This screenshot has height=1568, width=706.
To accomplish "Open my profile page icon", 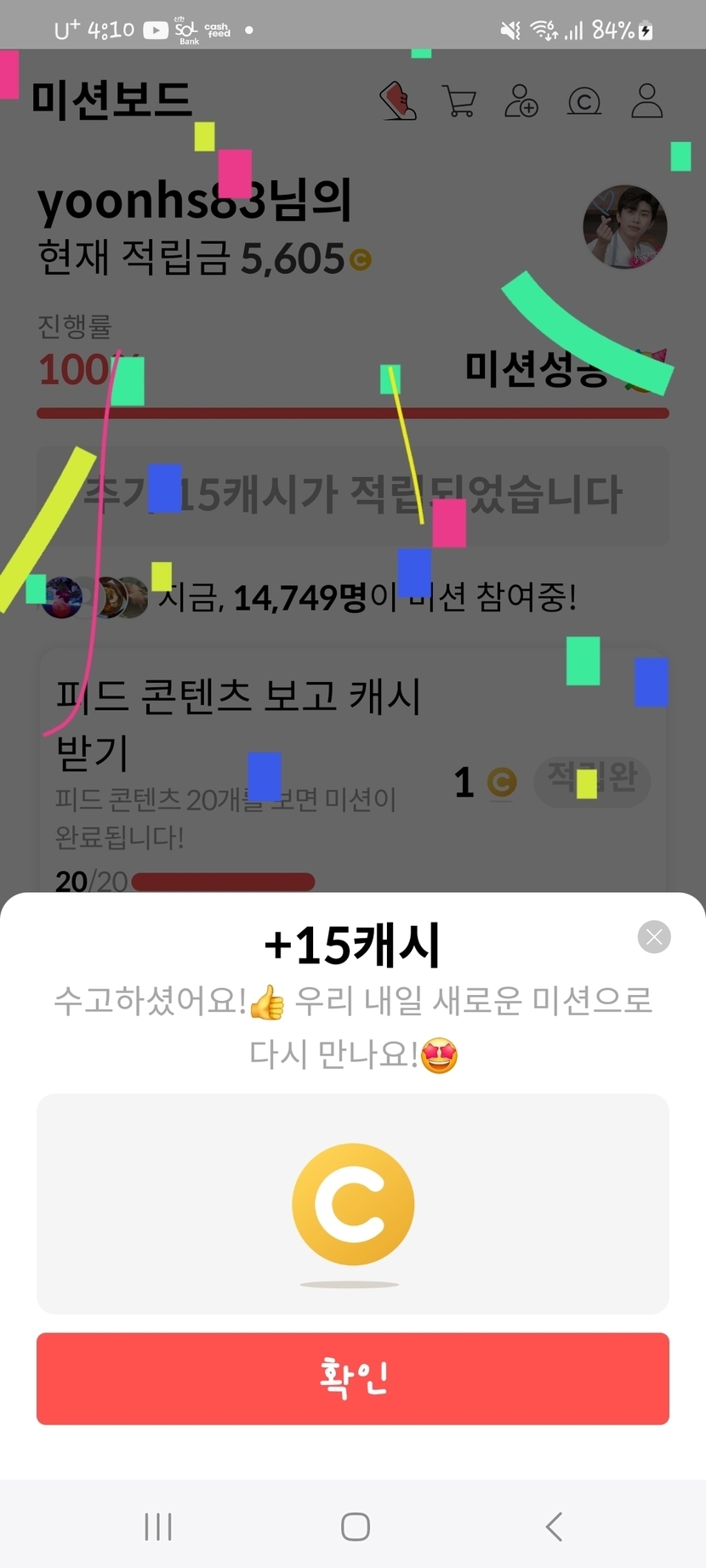I will [x=646, y=101].
